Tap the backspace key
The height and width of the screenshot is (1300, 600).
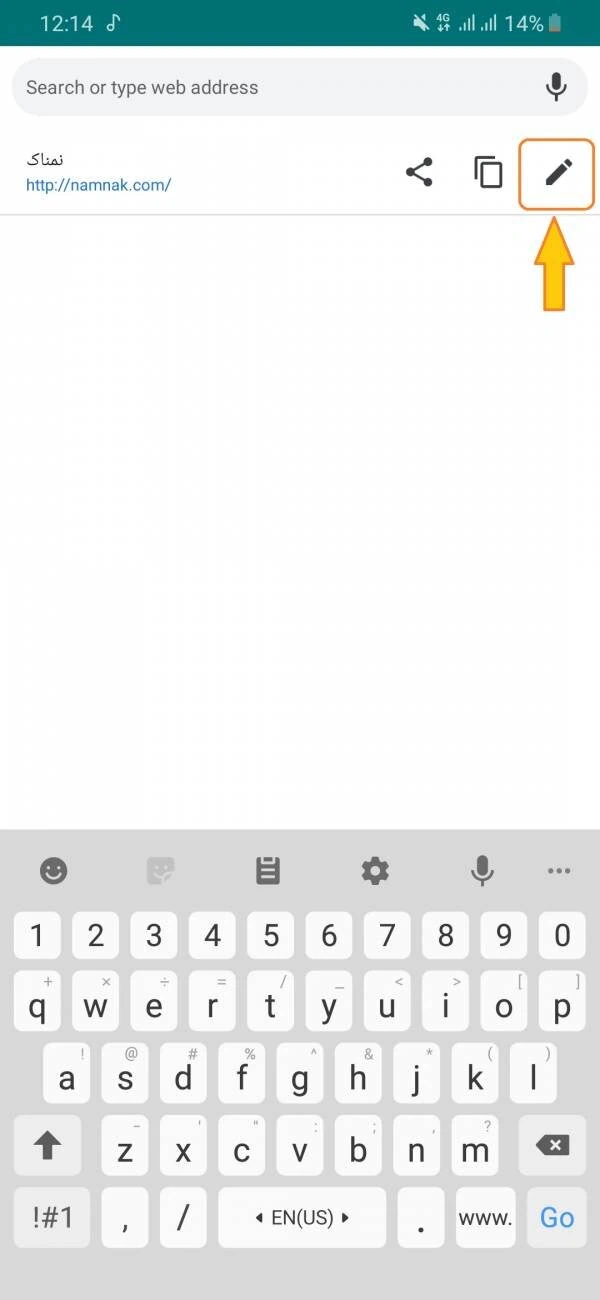coord(552,1146)
